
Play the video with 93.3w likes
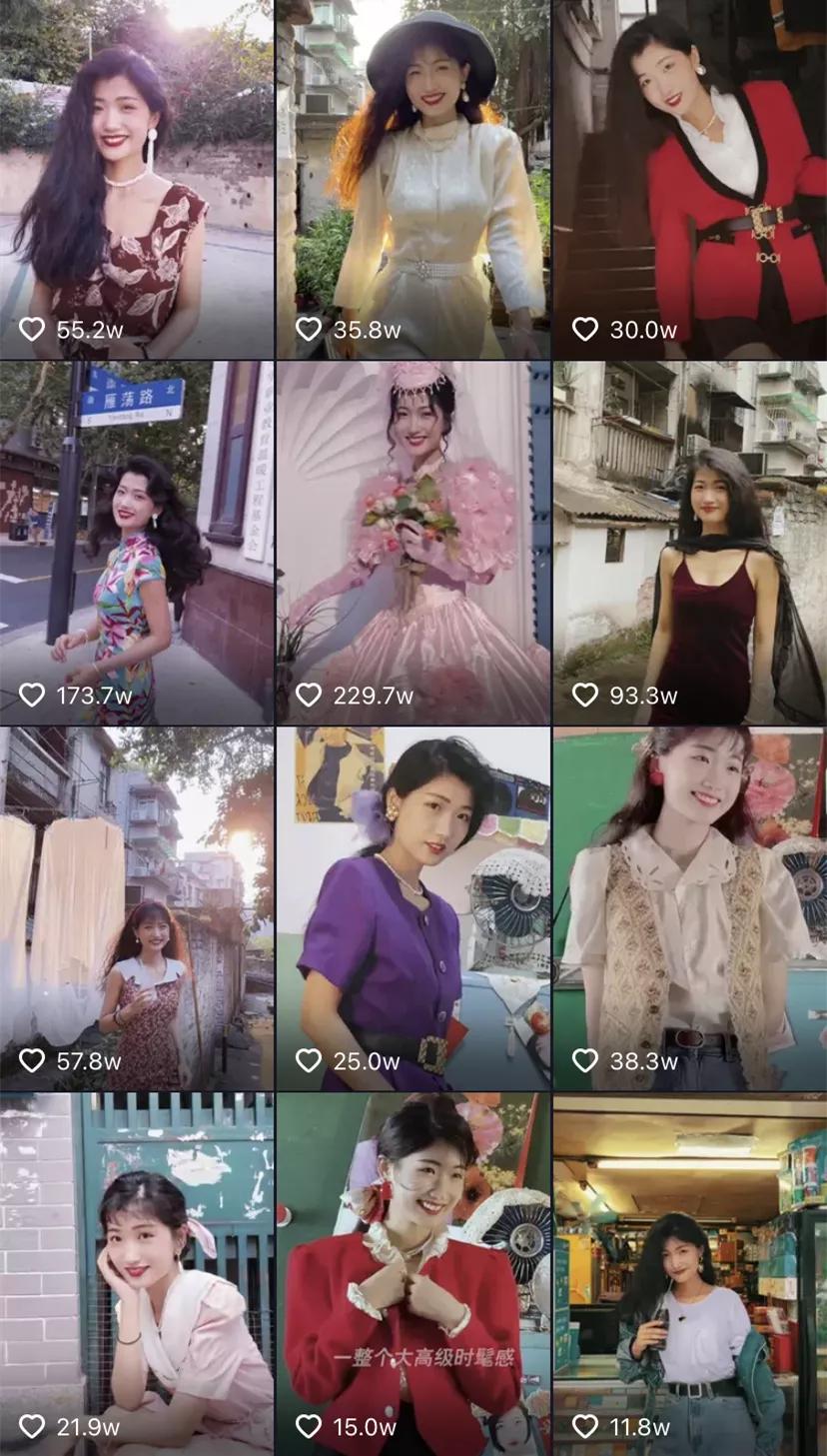689,543
